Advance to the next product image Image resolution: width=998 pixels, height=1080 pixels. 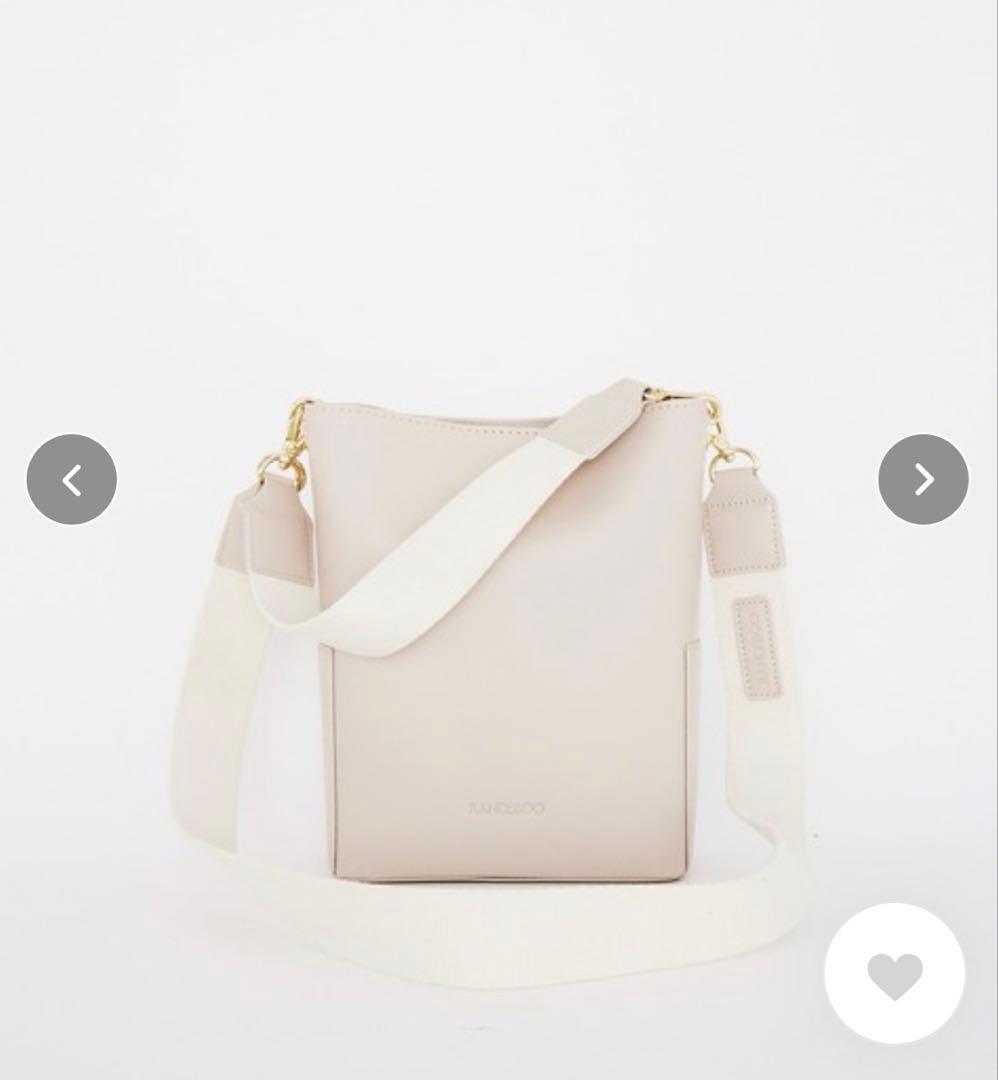(923, 479)
